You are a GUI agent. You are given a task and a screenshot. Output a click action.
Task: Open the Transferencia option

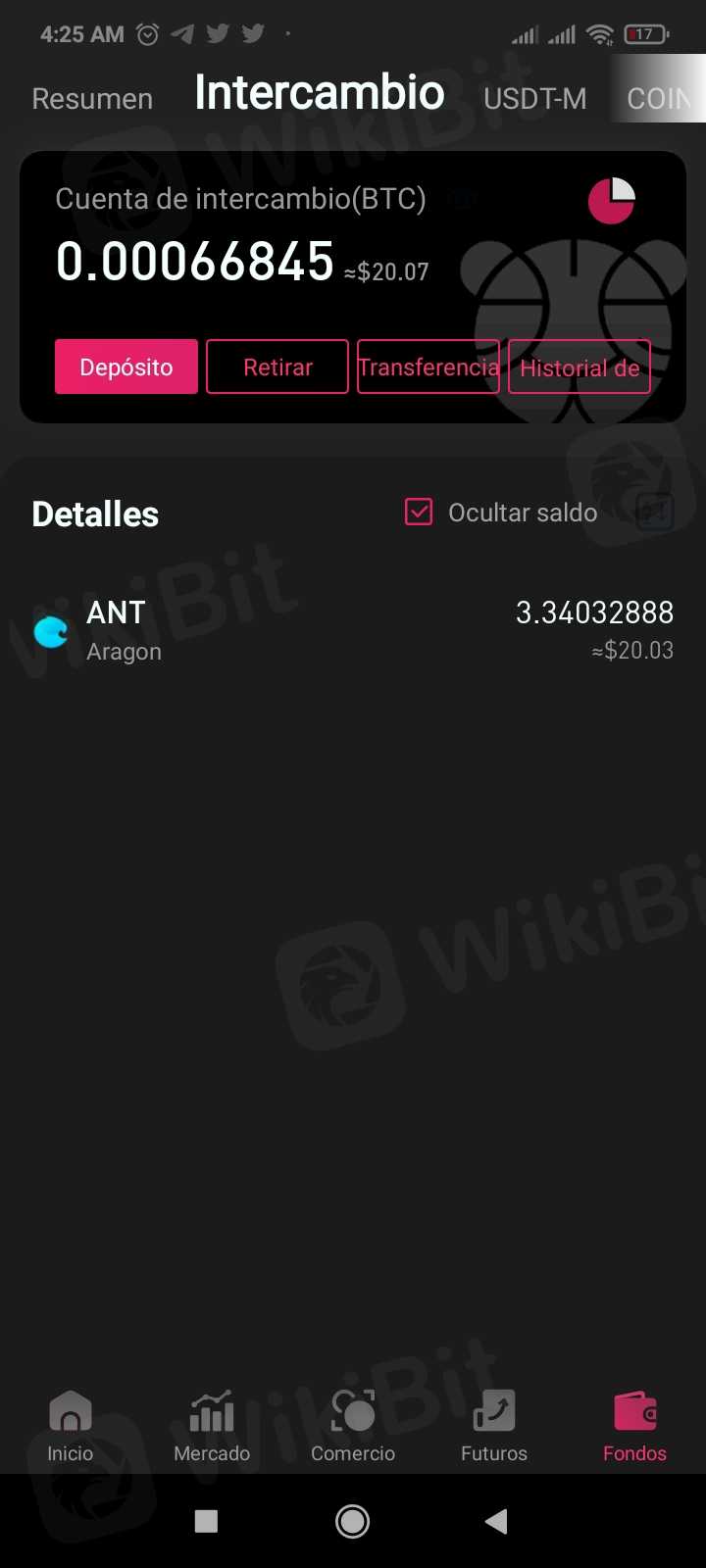429,367
